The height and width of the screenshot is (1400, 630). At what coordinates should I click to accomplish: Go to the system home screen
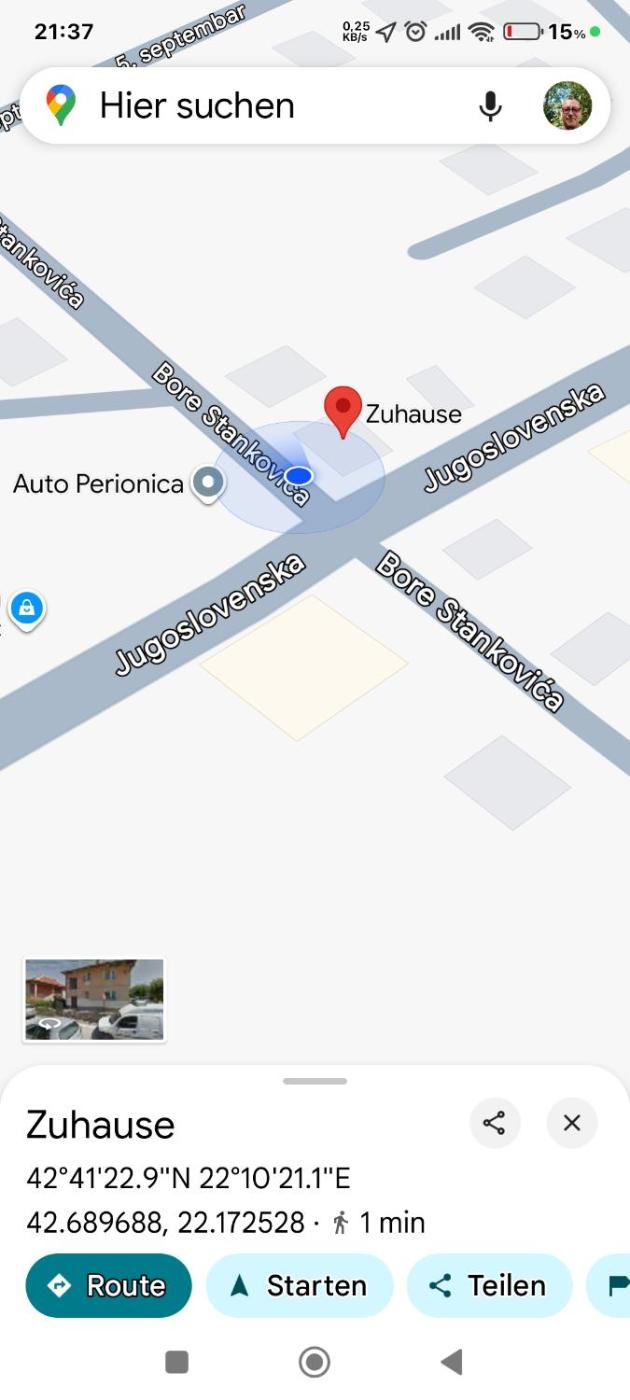pos(314,1361)
